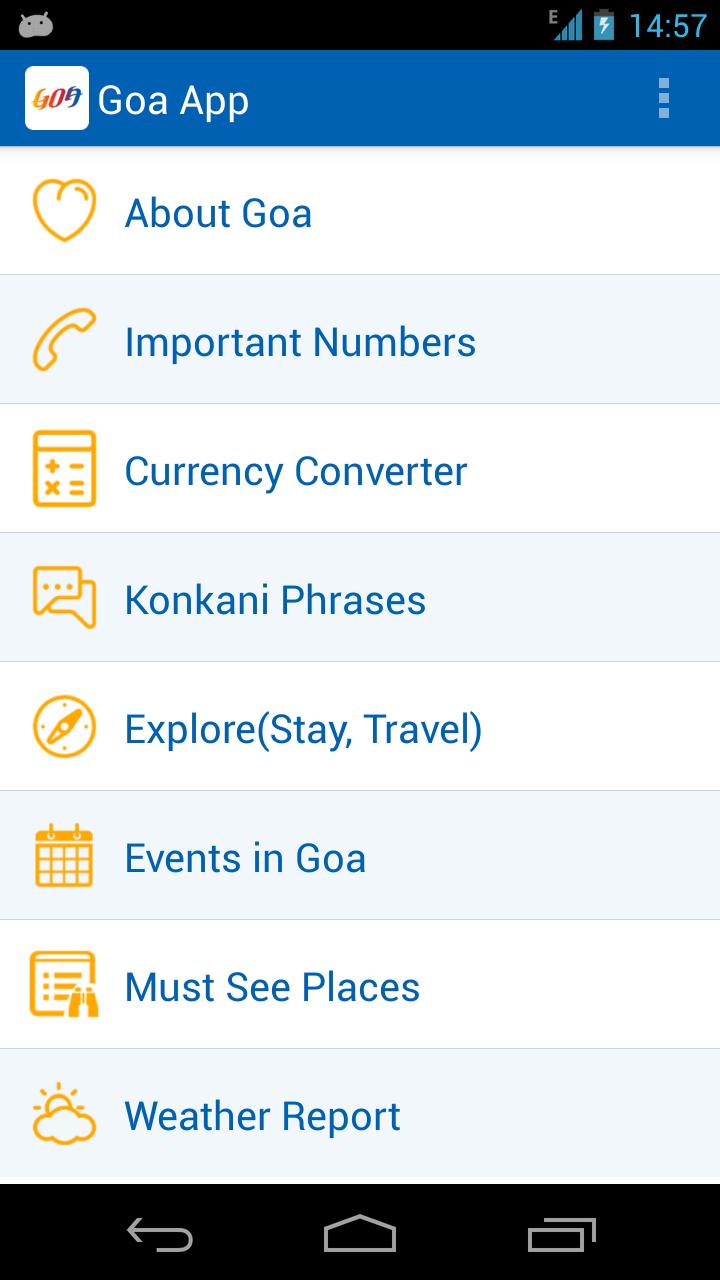Open the Currency Converter
The width and height of the screenshot is (720, 1280).
pyautogui.click(x=360, y=467)
